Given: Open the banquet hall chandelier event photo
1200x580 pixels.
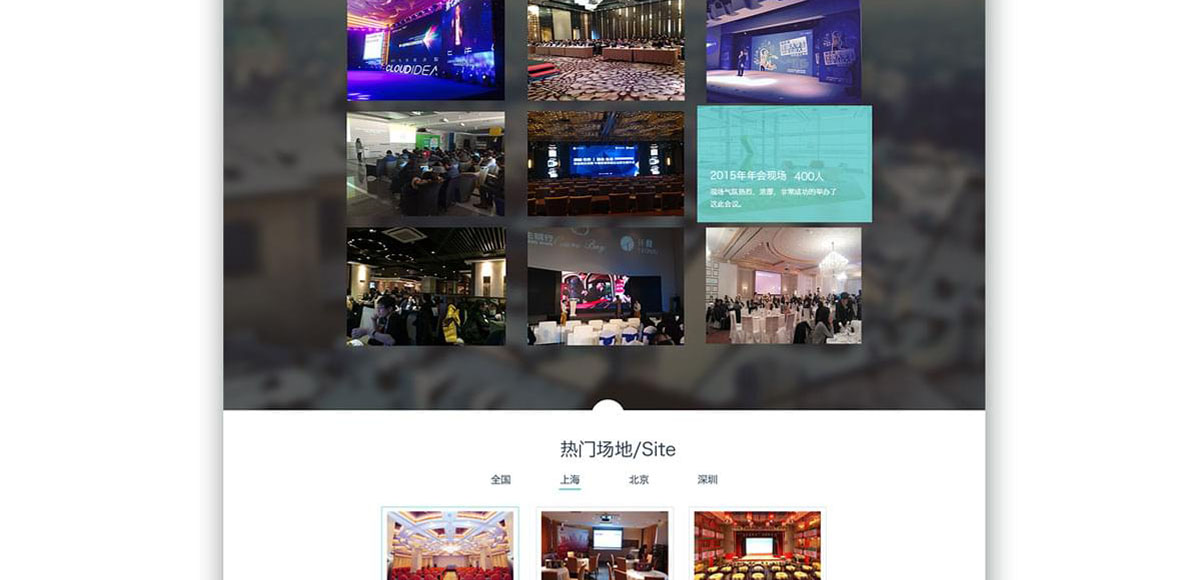Looking at the screenshot, I should (783, 286).
